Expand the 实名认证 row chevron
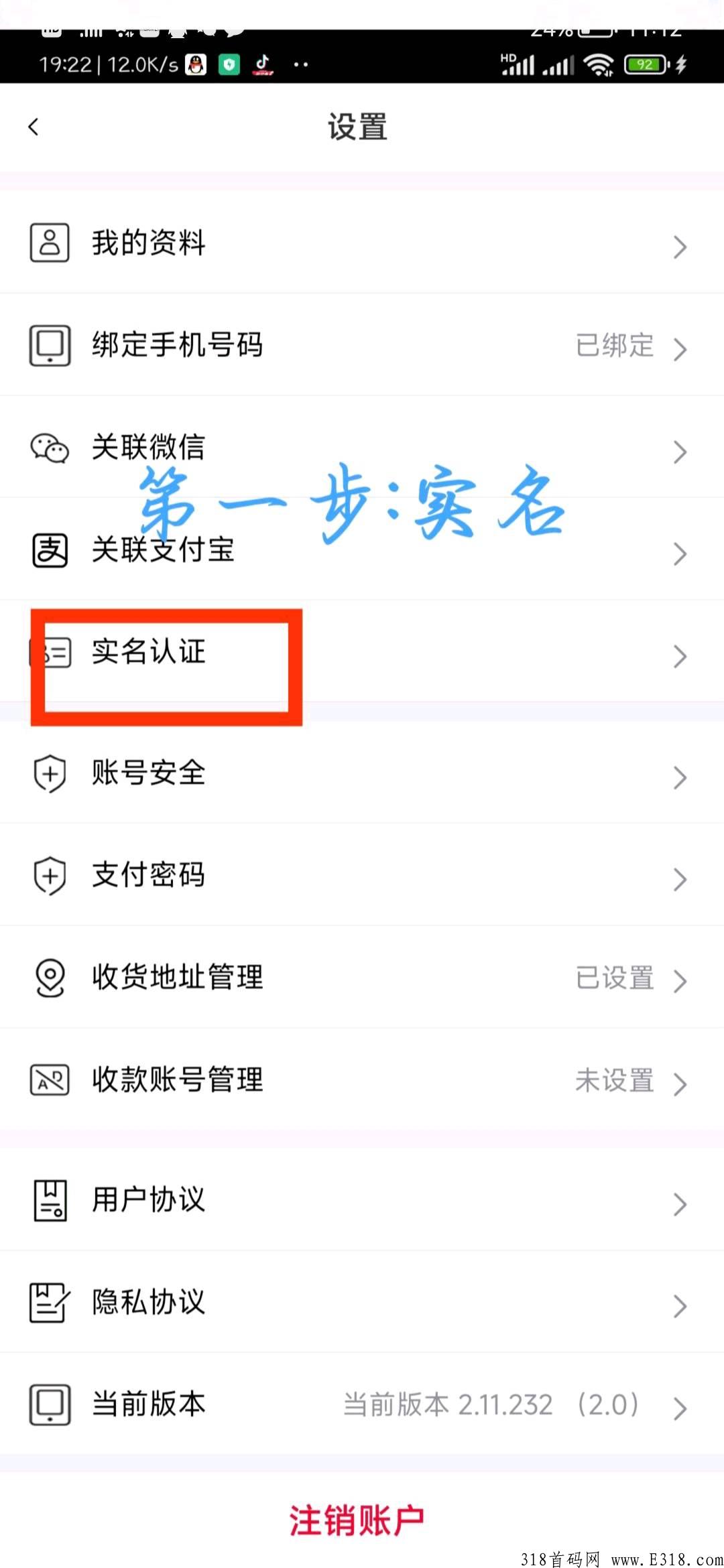724x1568 pixels. click(x=680, y=657)
